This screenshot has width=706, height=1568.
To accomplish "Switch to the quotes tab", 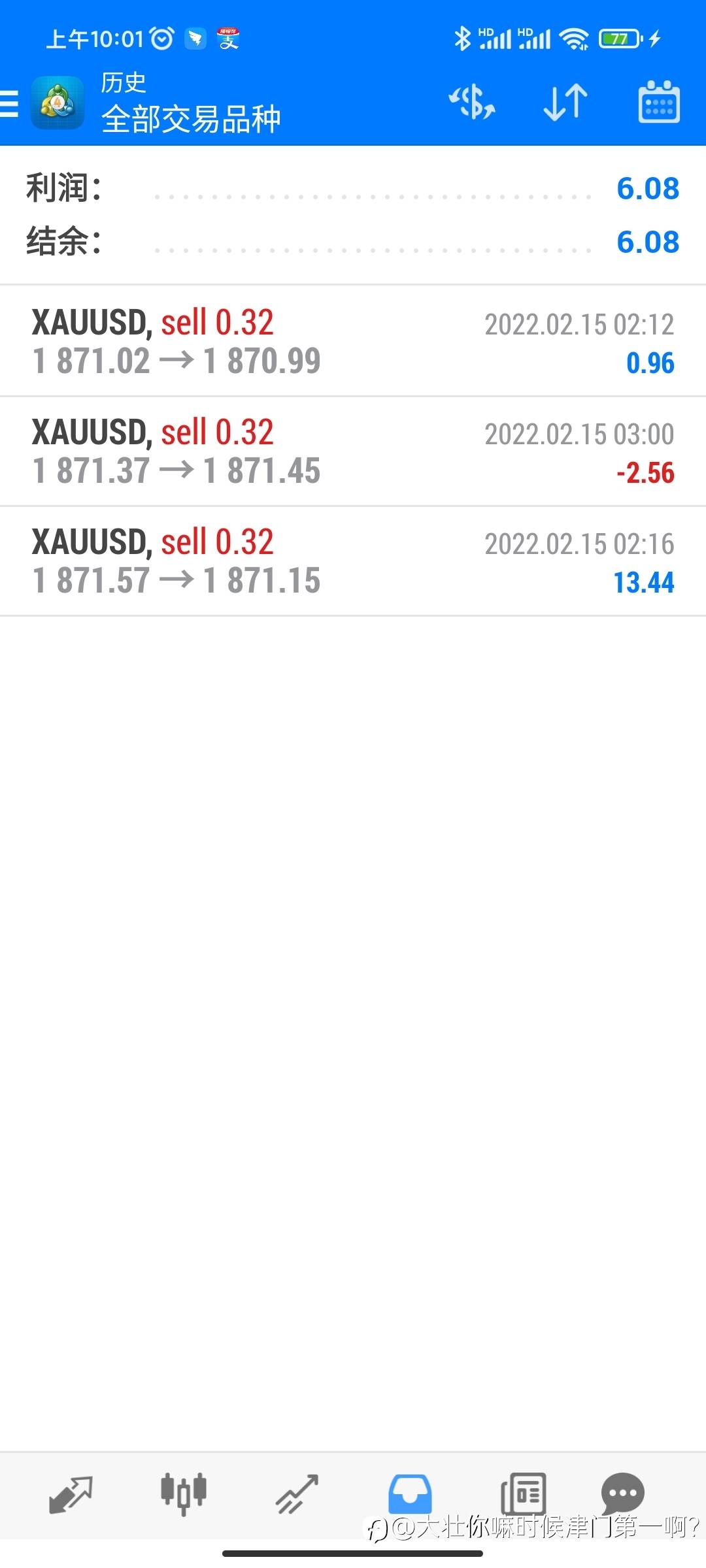I will tap(71, 1494).
